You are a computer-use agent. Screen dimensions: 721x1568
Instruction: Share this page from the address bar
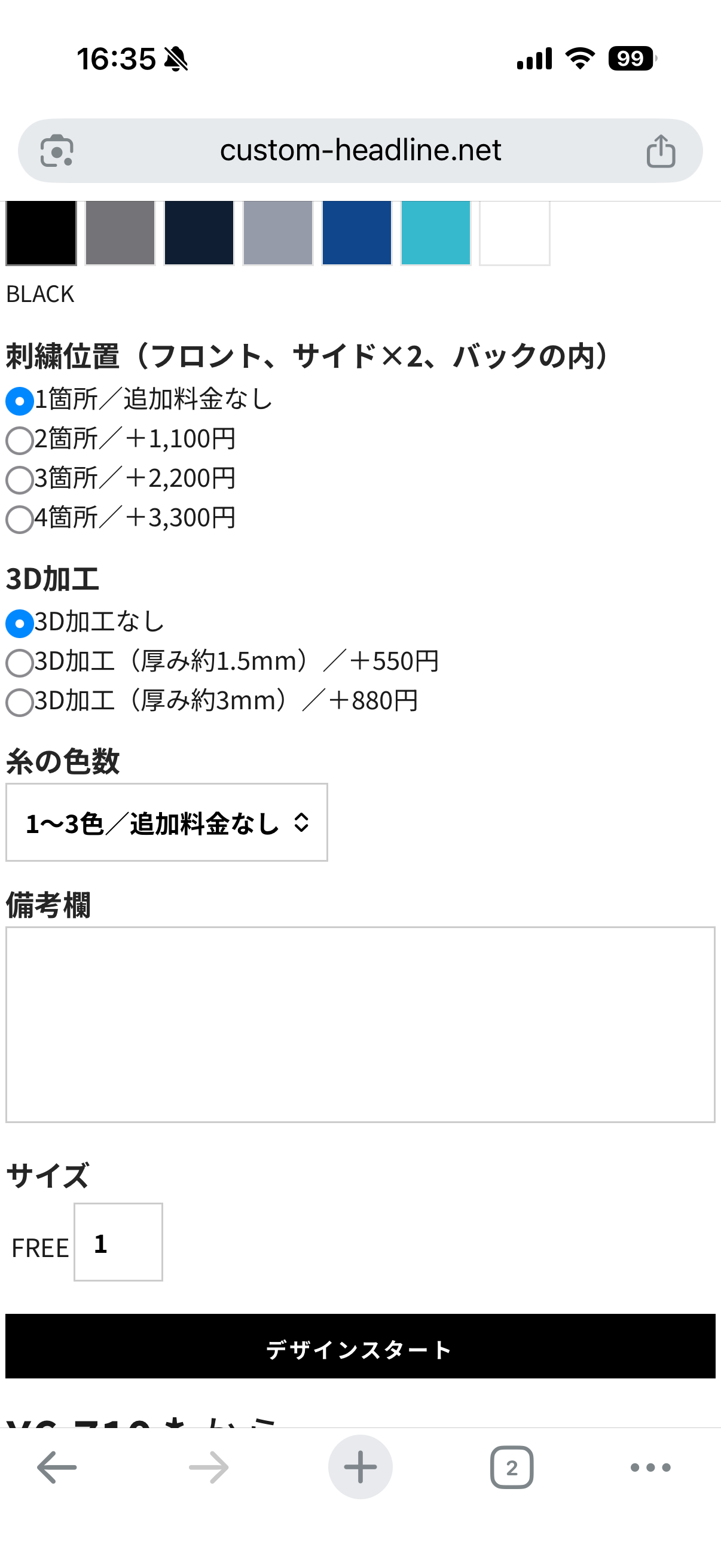tap(661, 151)
